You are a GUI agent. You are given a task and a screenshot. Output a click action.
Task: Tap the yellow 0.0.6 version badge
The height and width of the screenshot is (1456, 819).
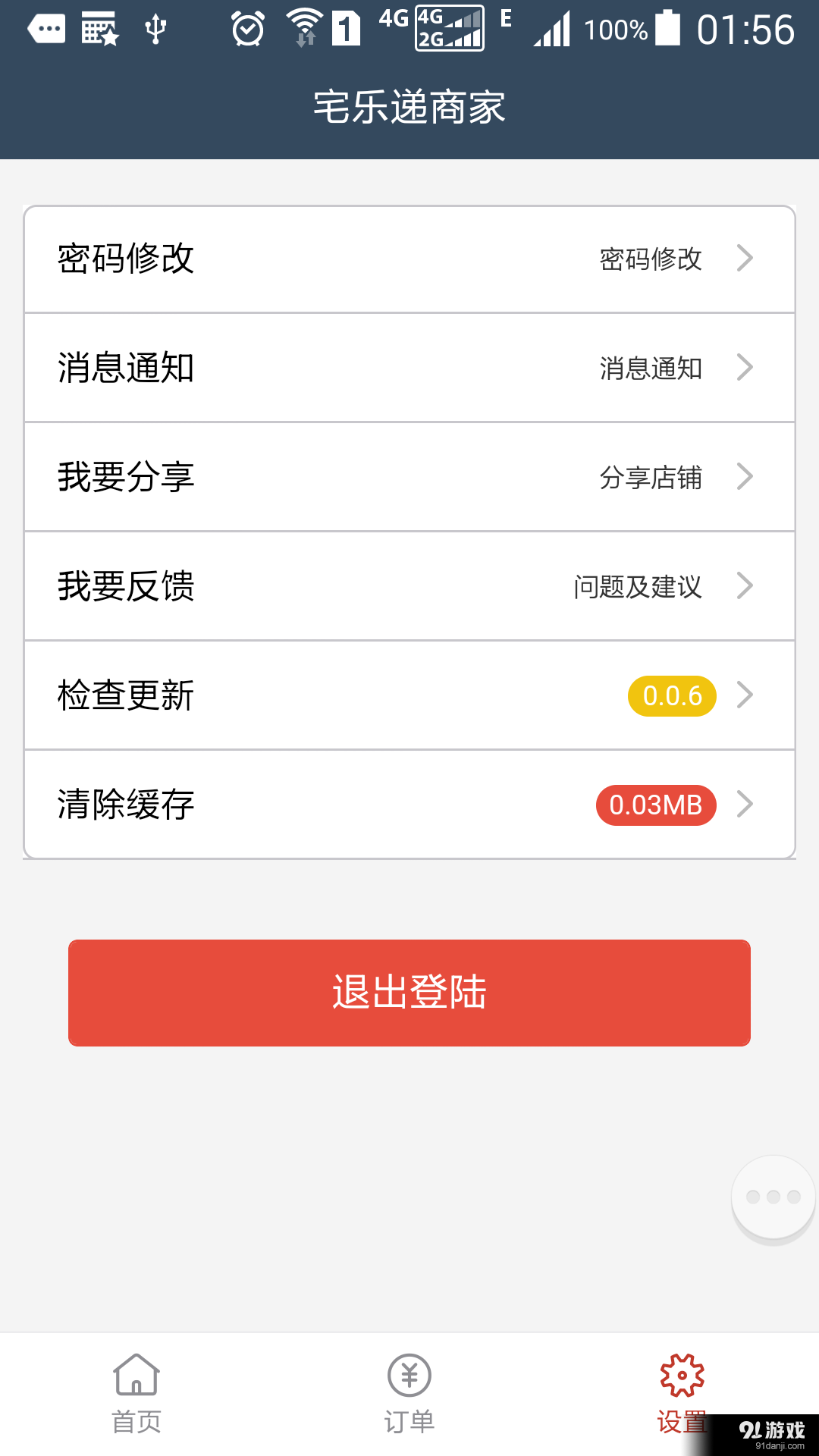[670, 695]
